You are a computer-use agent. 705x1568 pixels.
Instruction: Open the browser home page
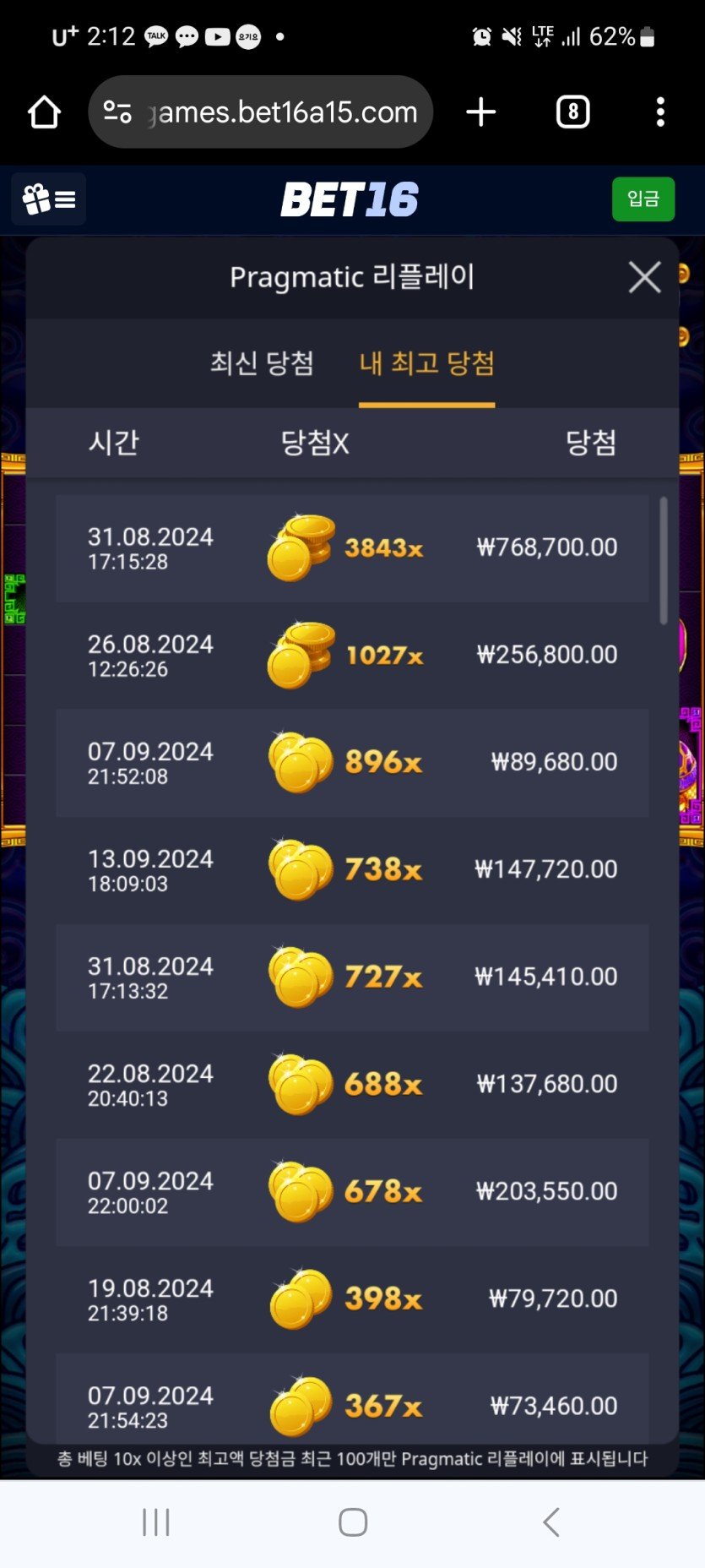point(44,112)
